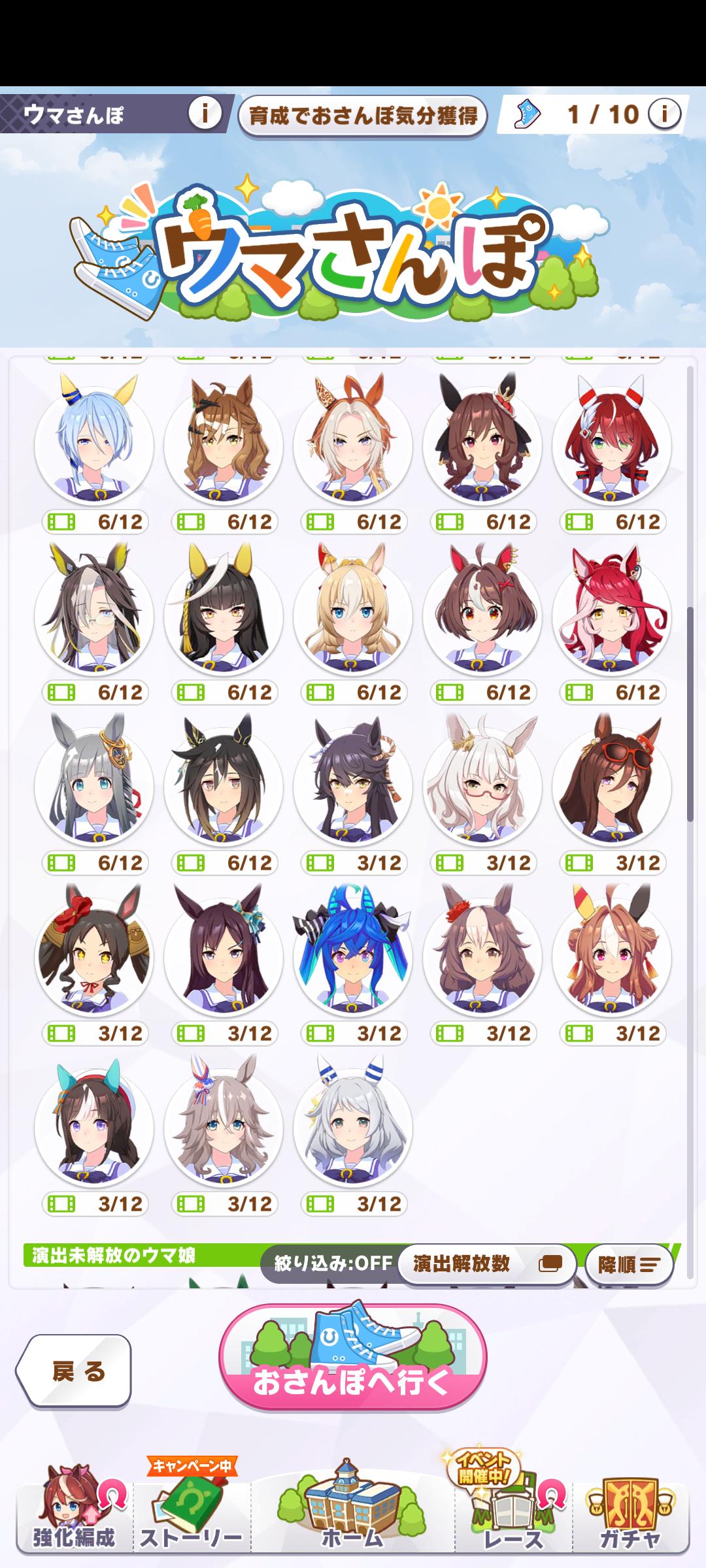706x1568 pixels.
Task: Go back with the 戻る button
Action: 74,1371
